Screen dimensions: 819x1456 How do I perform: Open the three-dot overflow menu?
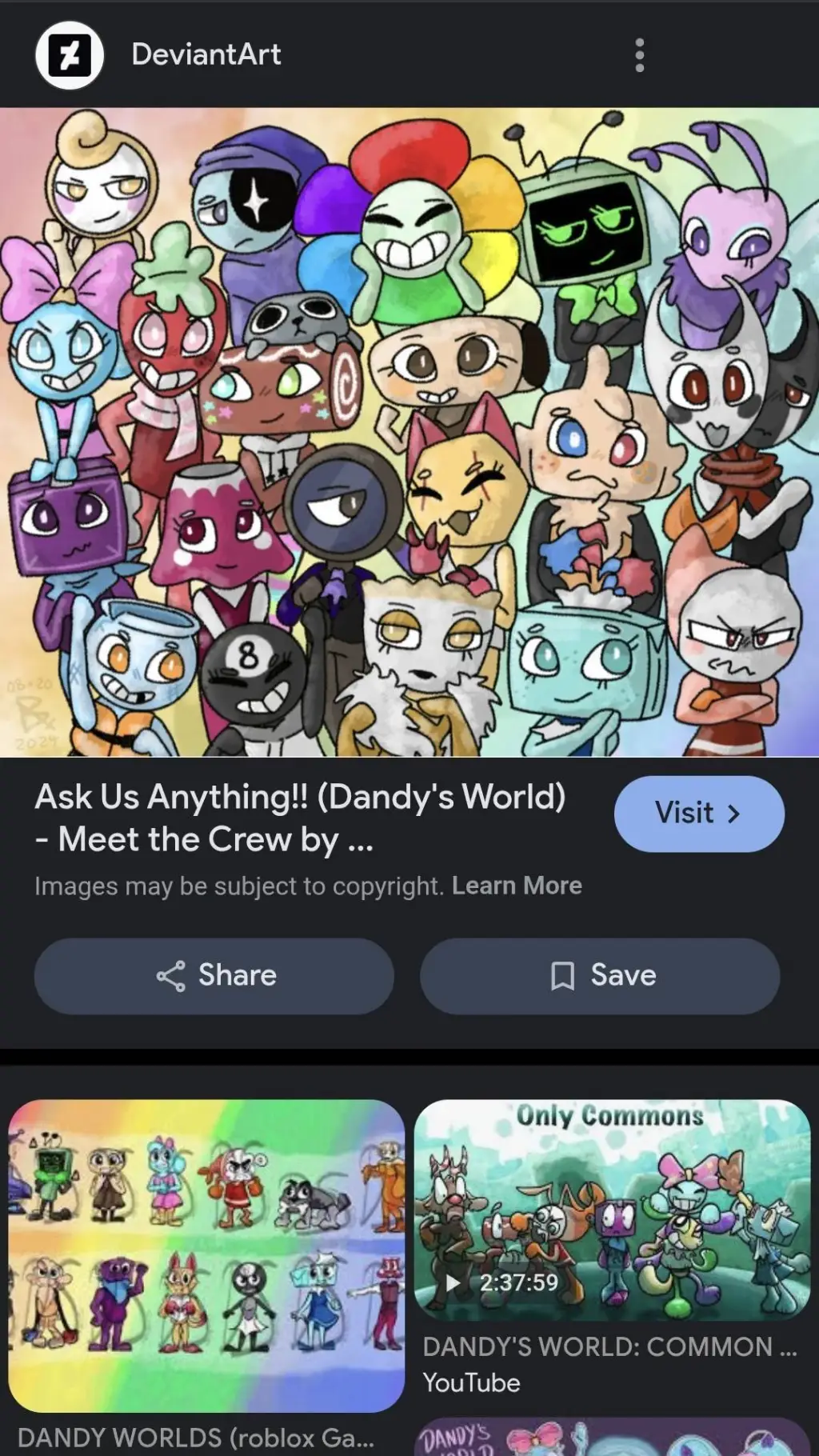(x=639, y=55)
